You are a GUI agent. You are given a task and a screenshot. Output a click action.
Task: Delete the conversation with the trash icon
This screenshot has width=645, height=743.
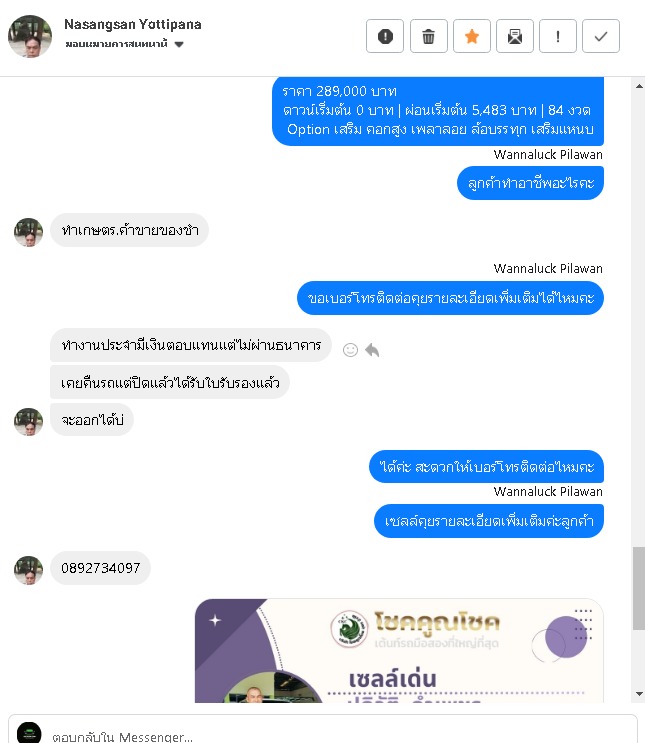(428, 36)
